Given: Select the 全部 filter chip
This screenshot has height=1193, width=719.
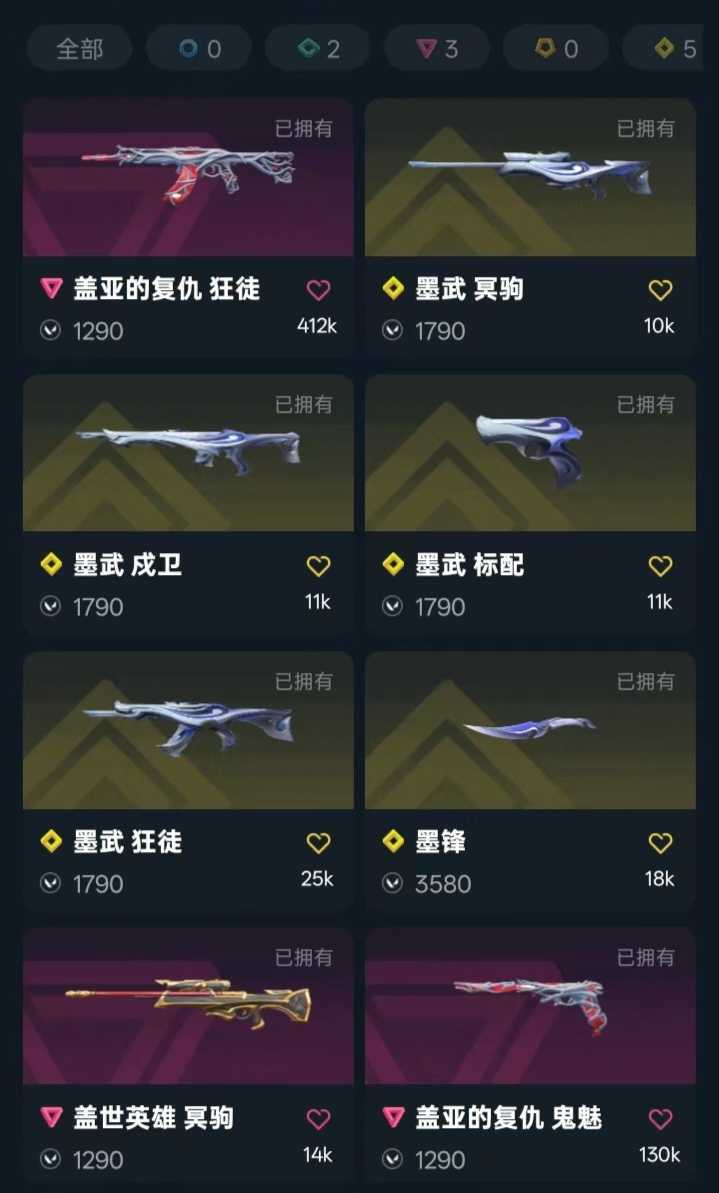Looking at the screenshot, I should pyautogui.click(x=80, y=49).
